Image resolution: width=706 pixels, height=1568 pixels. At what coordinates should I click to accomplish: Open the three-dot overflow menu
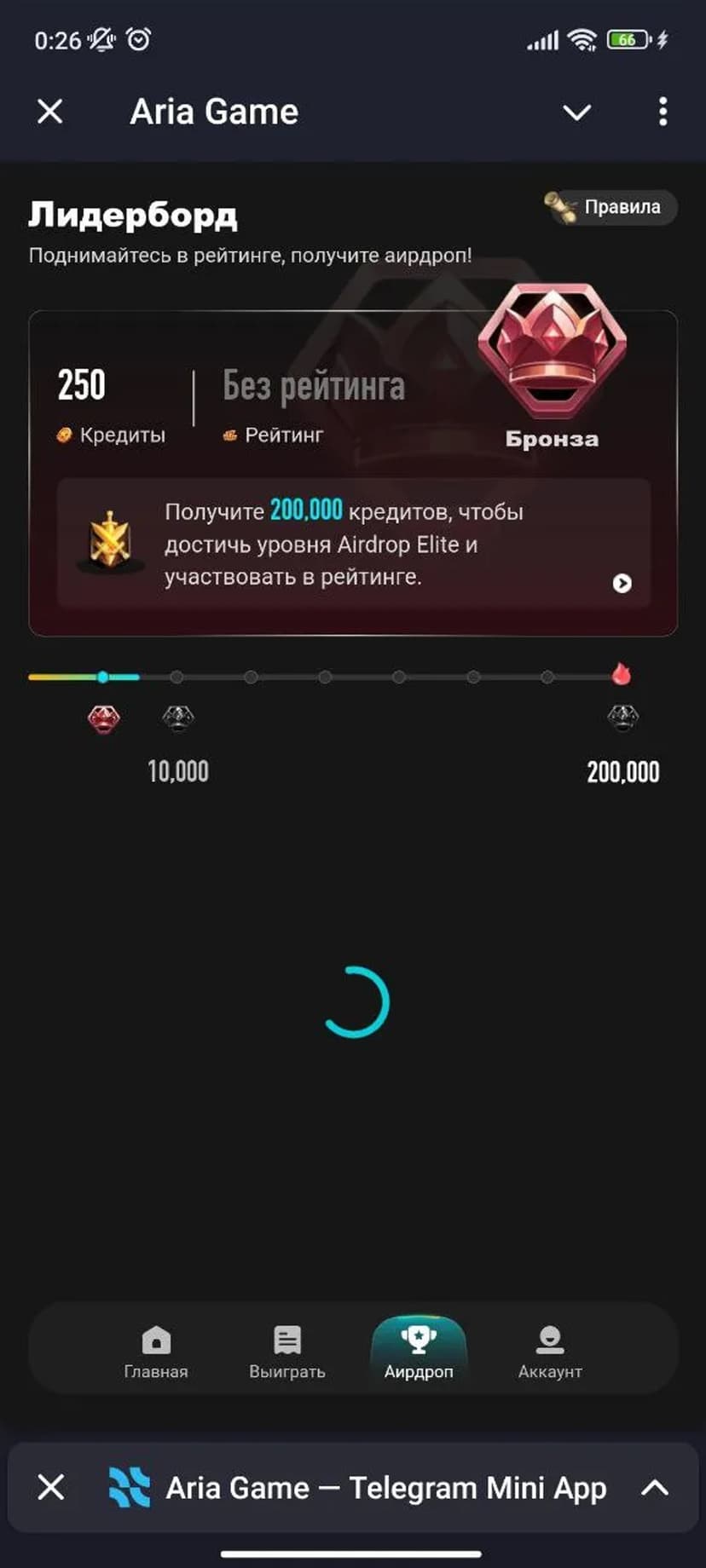tap(663, 112)
